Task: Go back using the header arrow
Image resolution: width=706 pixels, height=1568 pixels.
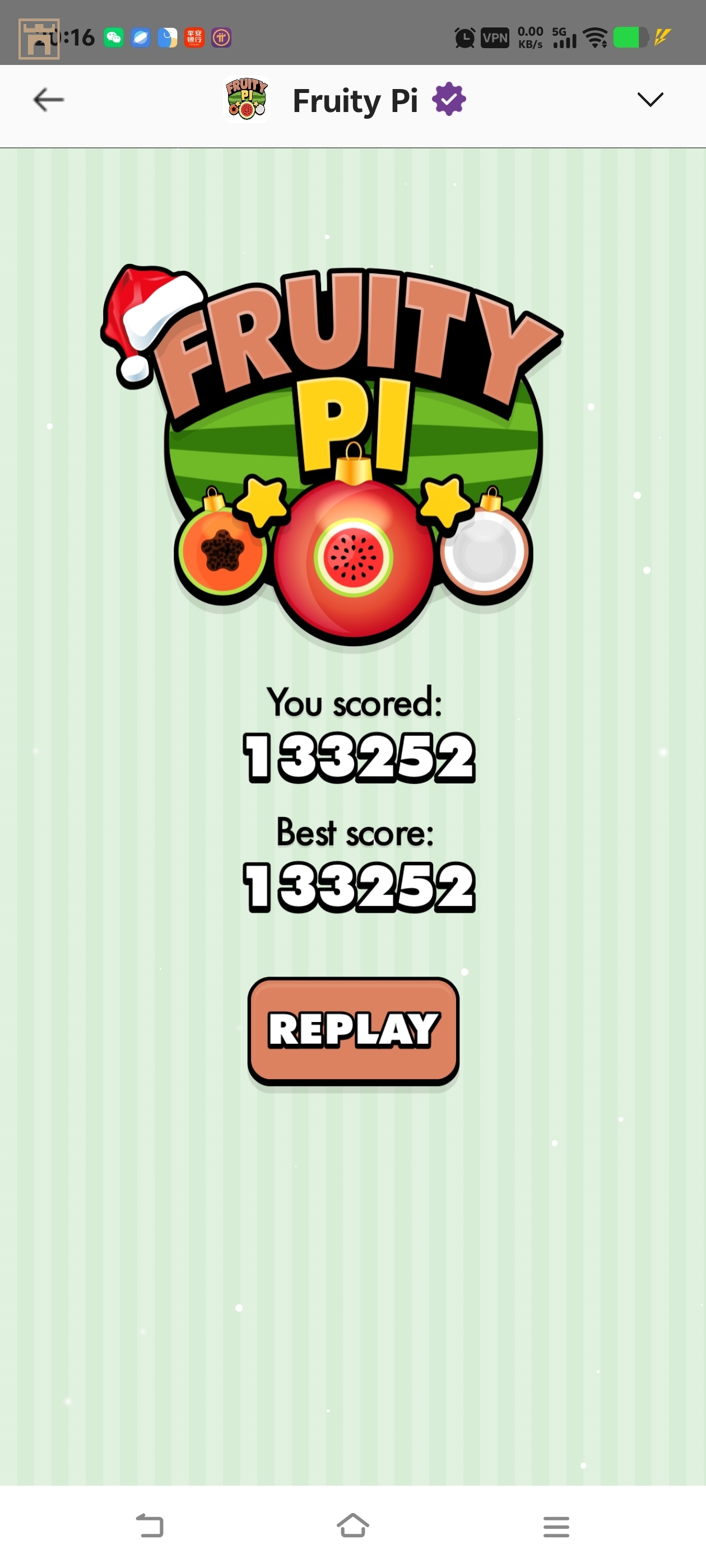Action: click(x=48, y=100)
